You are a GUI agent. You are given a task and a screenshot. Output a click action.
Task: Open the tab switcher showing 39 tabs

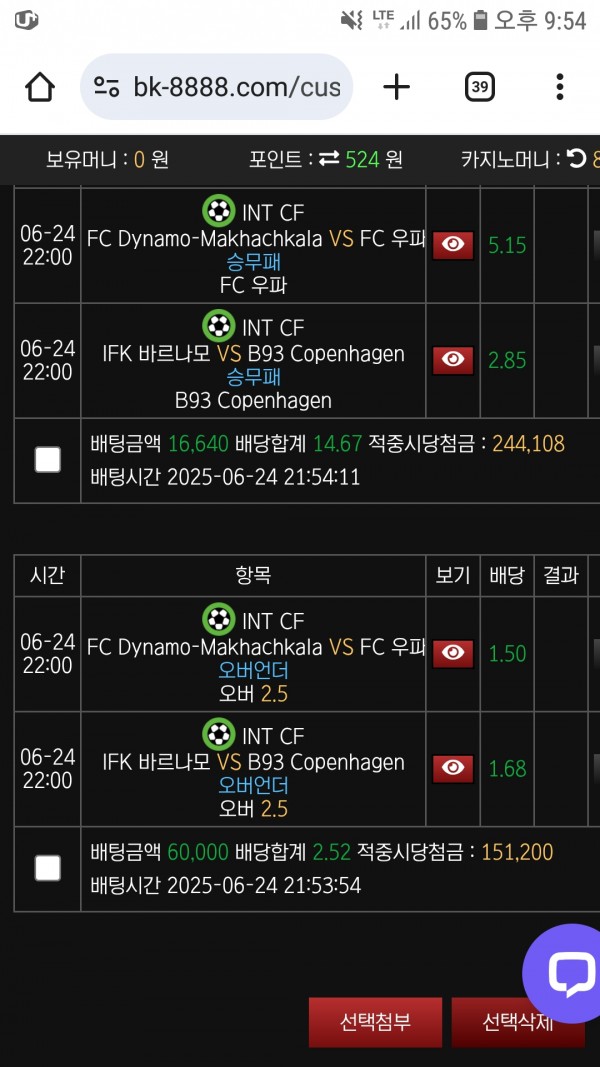coord(480,87)
